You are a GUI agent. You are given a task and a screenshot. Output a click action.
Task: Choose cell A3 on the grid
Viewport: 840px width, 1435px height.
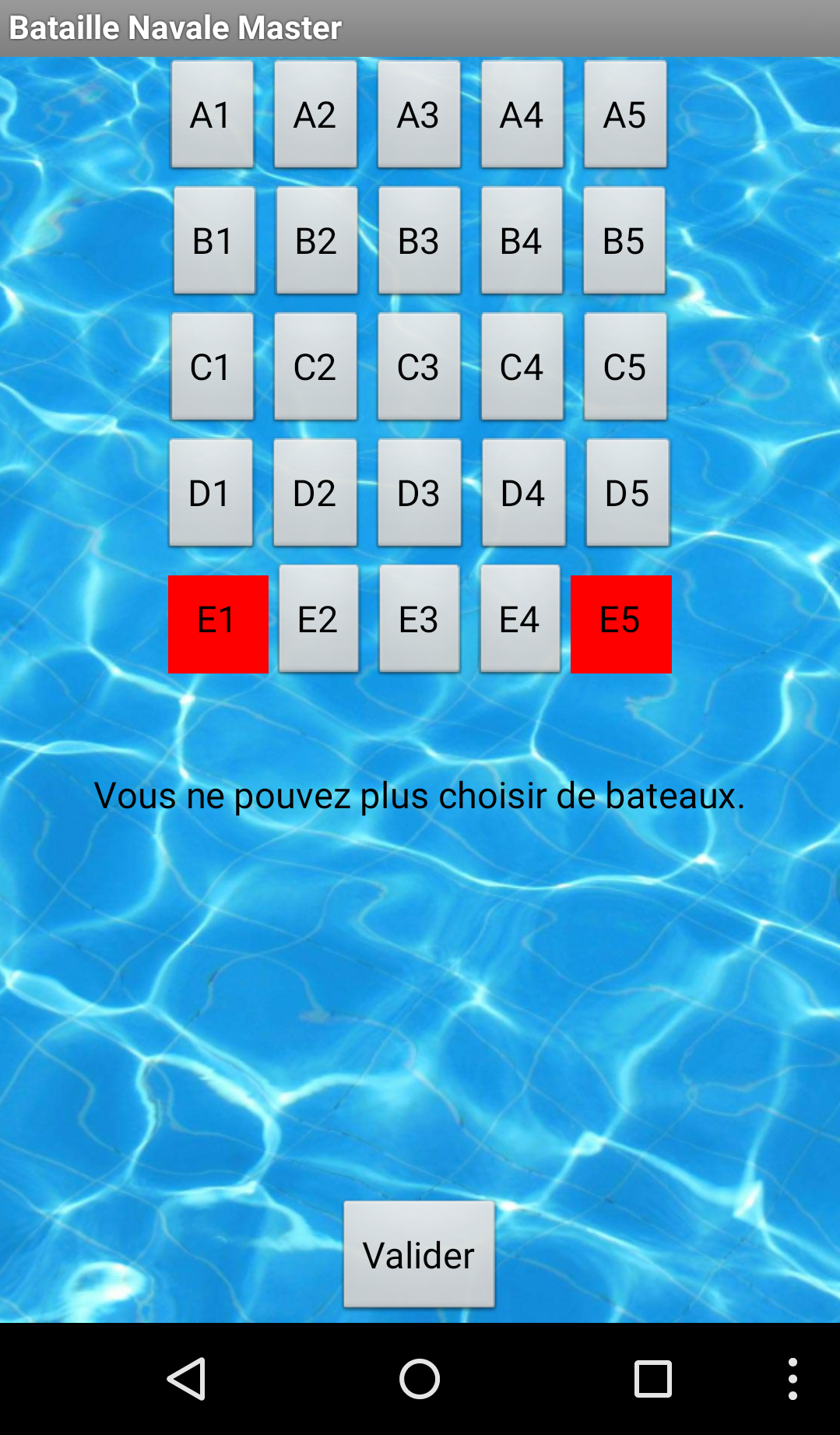419,114
